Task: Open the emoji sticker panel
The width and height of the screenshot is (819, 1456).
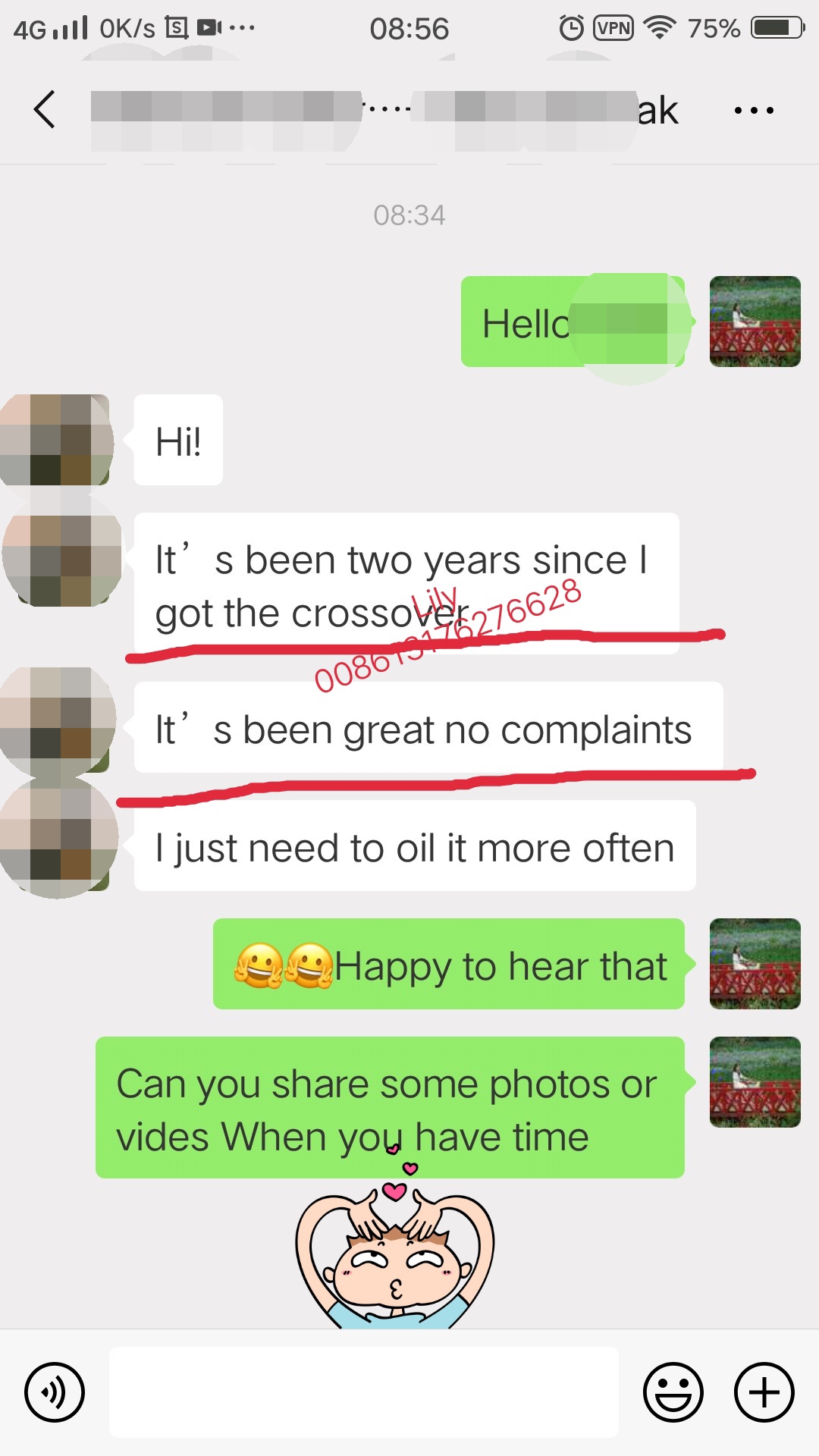Action: click(673, 1392)
